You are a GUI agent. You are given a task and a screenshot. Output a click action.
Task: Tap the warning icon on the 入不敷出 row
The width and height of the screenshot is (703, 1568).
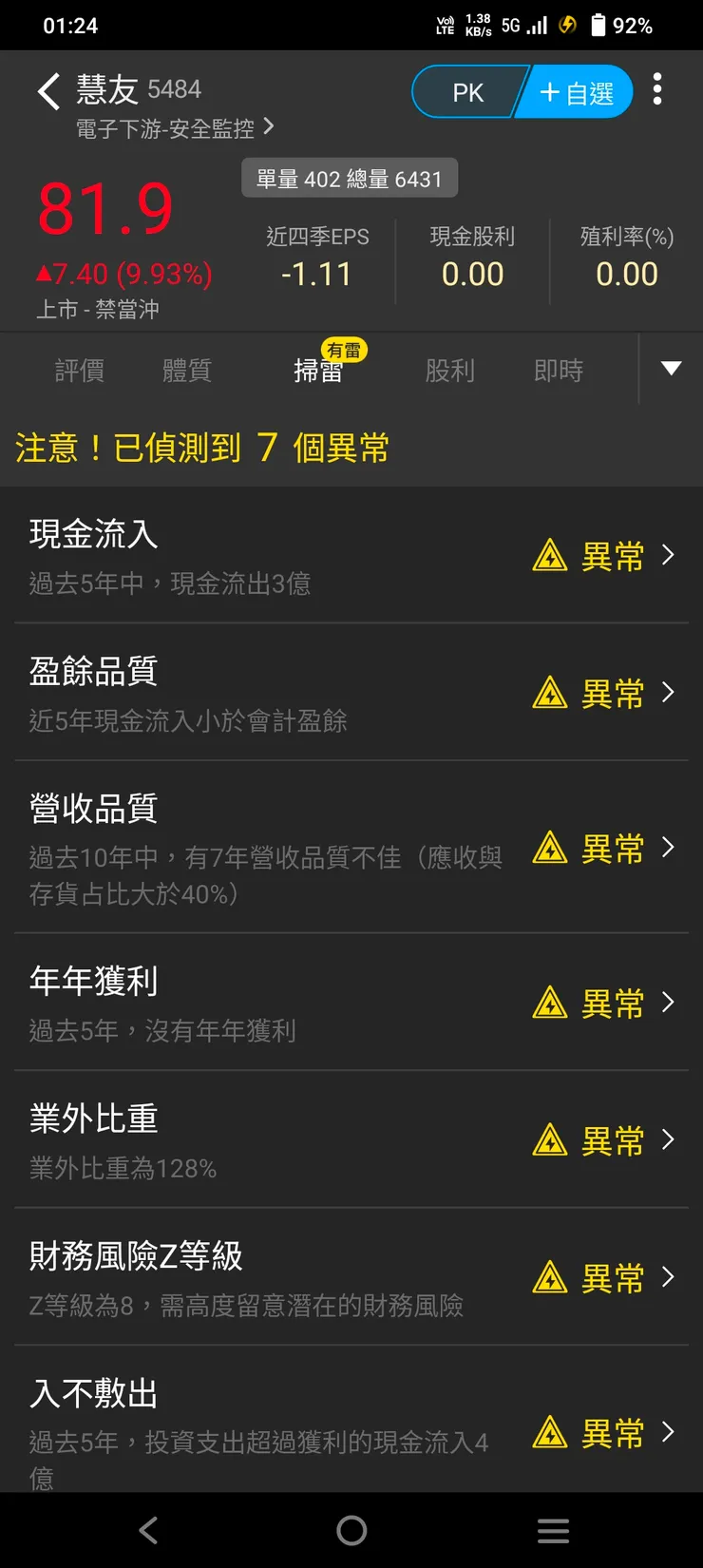coord(551,1433)
